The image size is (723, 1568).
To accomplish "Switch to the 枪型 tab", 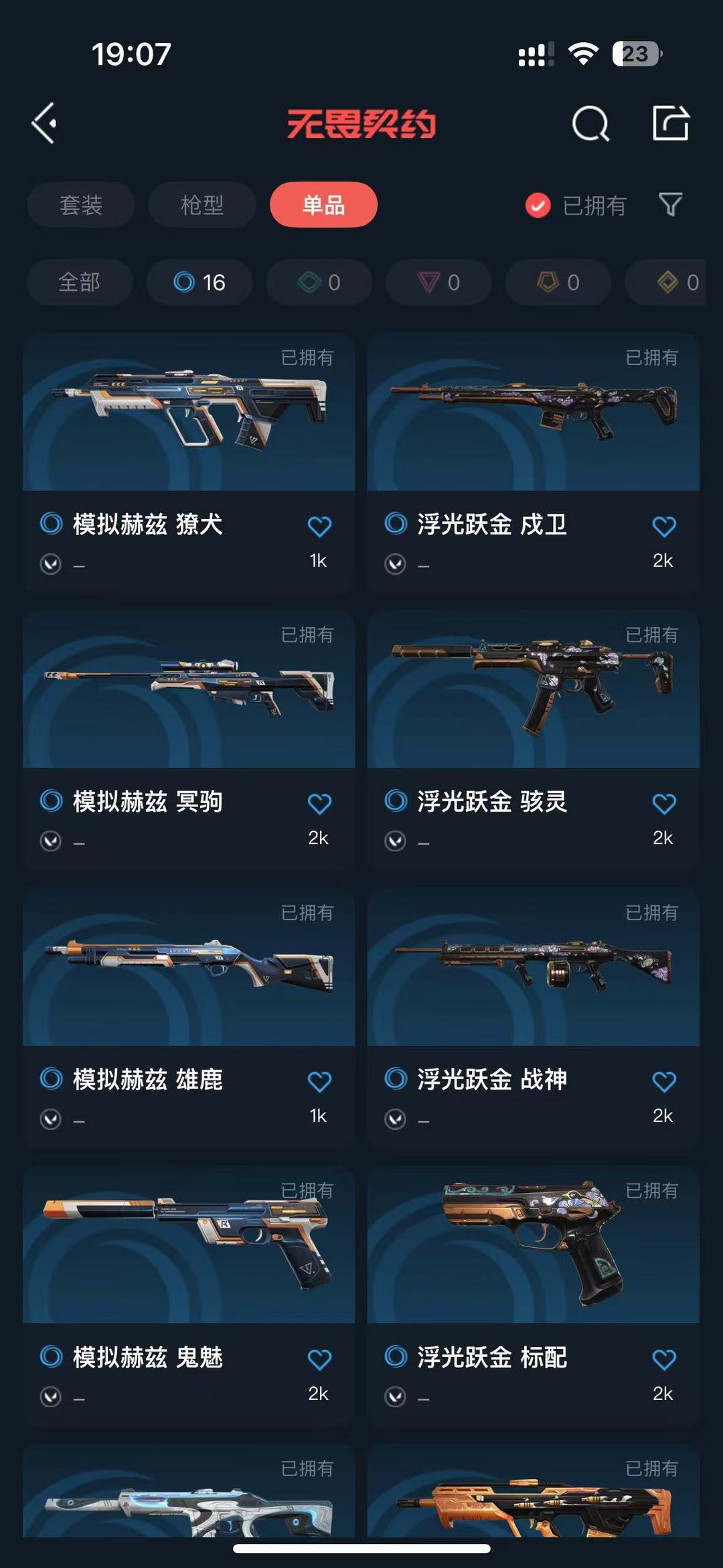I will pyautogui.click(x=202, y=204).
